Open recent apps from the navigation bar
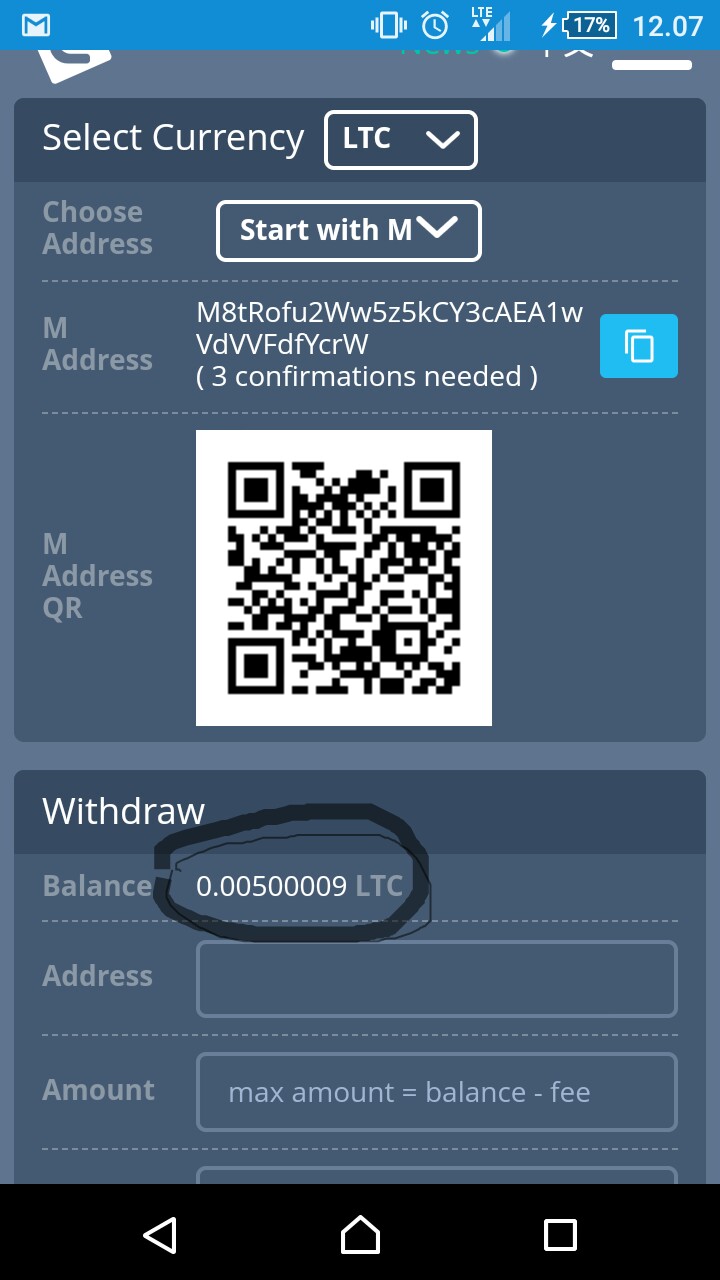720x1280 pixels. tap(560, 1234)
